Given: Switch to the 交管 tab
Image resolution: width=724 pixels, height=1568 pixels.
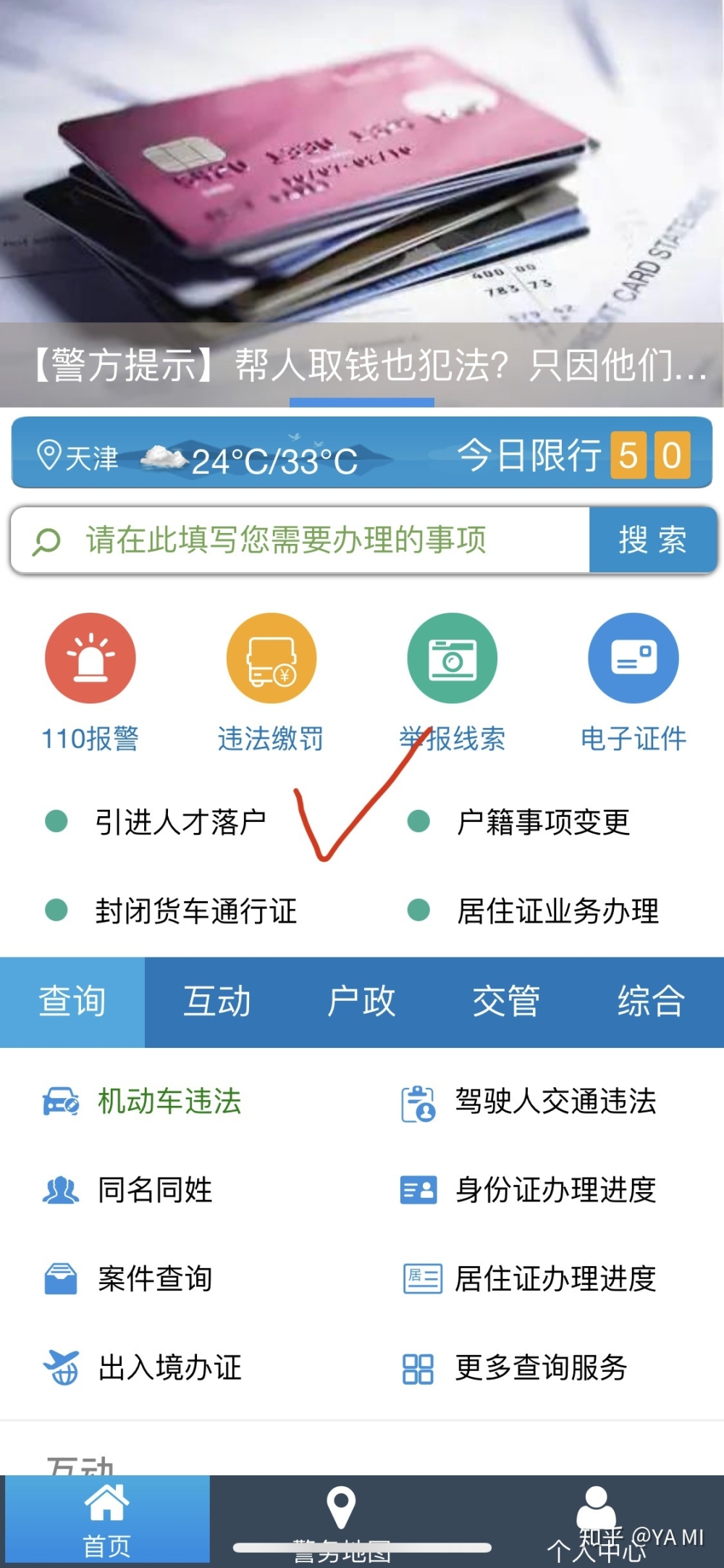Looking at the screenshot, I should [506, 1002].
